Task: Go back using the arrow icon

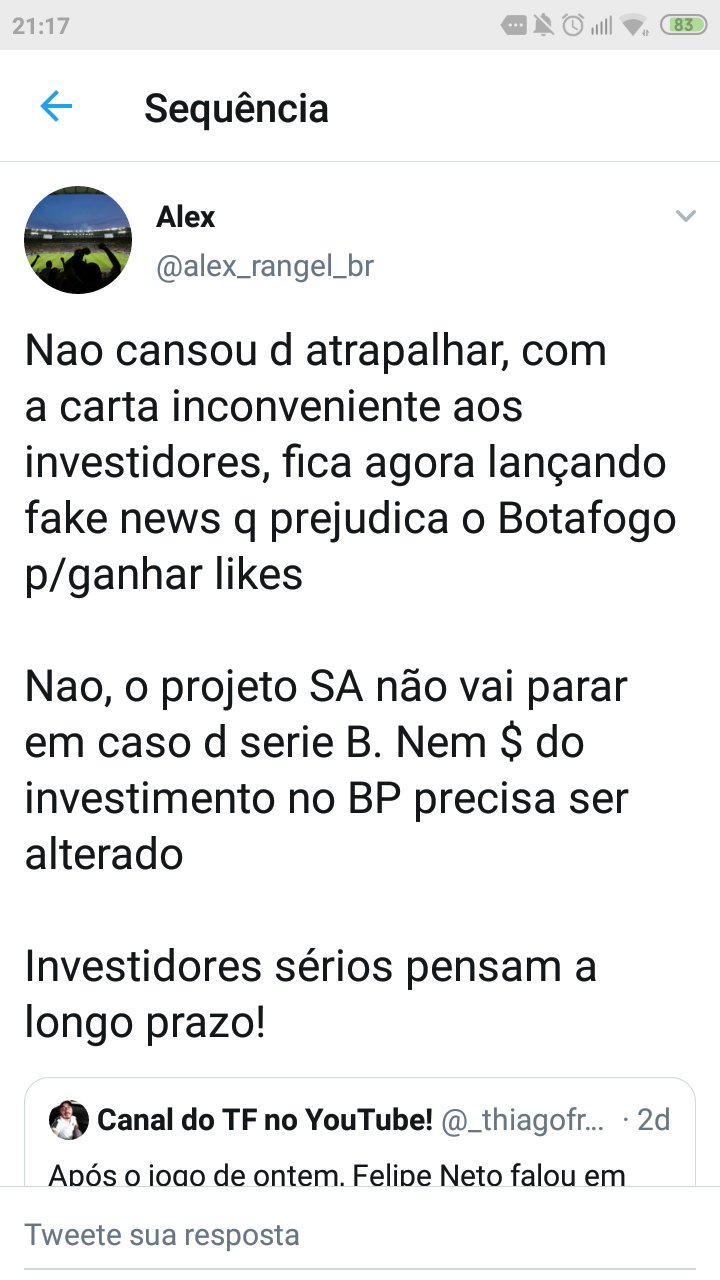Action: 56,107
